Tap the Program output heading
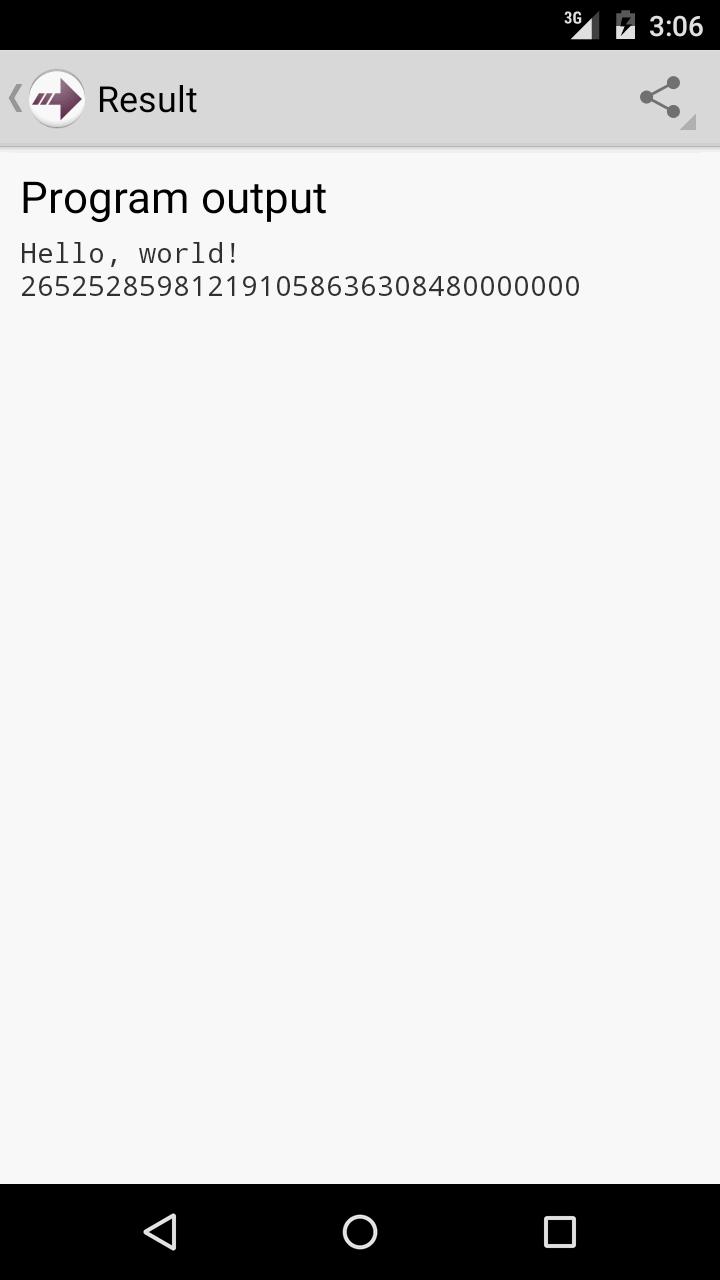This screenshot has height=1280, width=720. pyautogui.click(x=172, y=197)
